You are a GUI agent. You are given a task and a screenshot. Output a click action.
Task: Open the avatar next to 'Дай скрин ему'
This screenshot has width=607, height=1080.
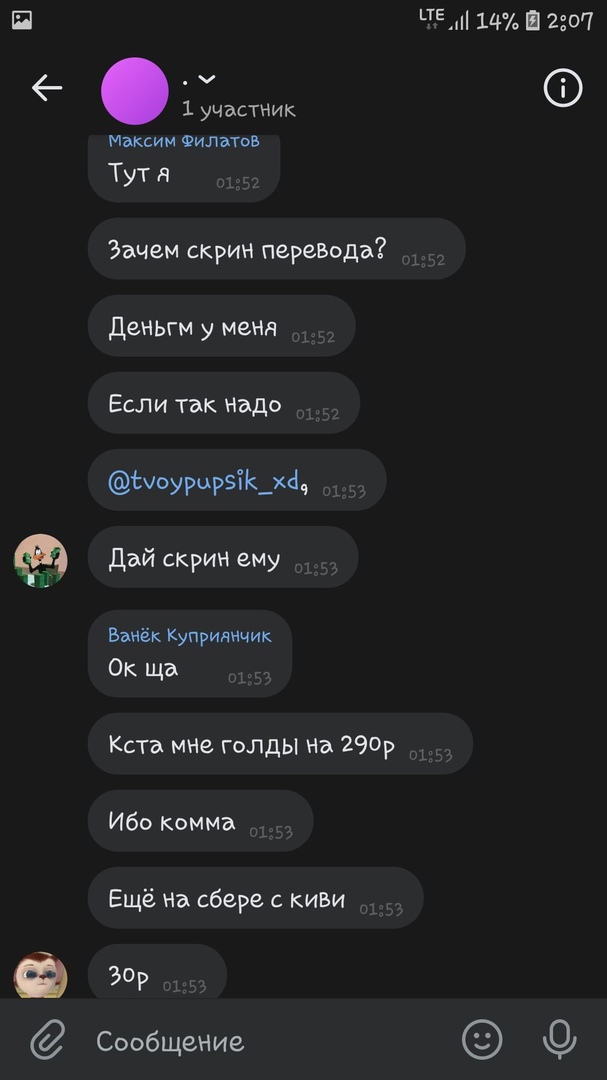tap(40, 560)
